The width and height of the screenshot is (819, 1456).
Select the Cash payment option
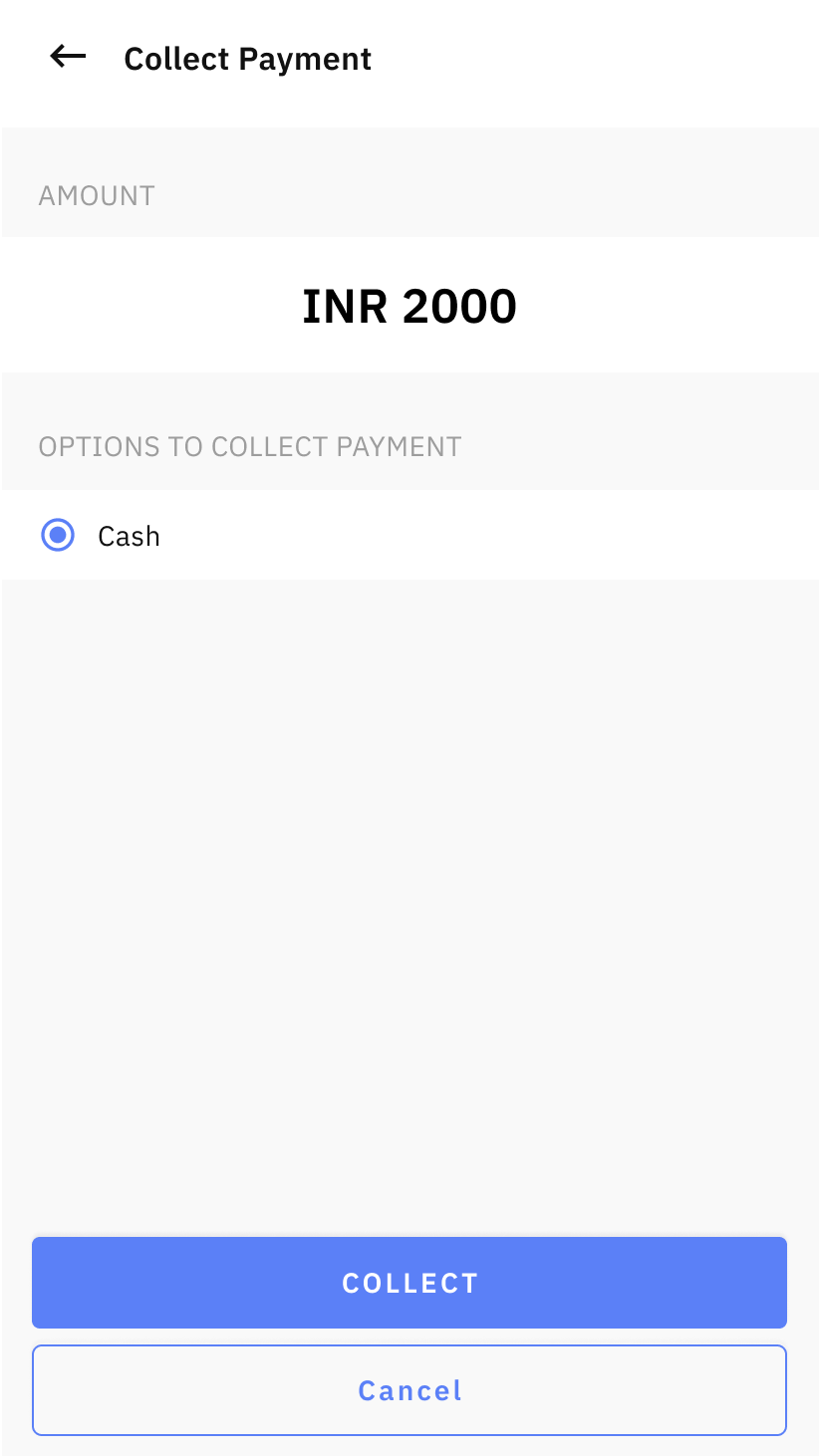[58, 536]
